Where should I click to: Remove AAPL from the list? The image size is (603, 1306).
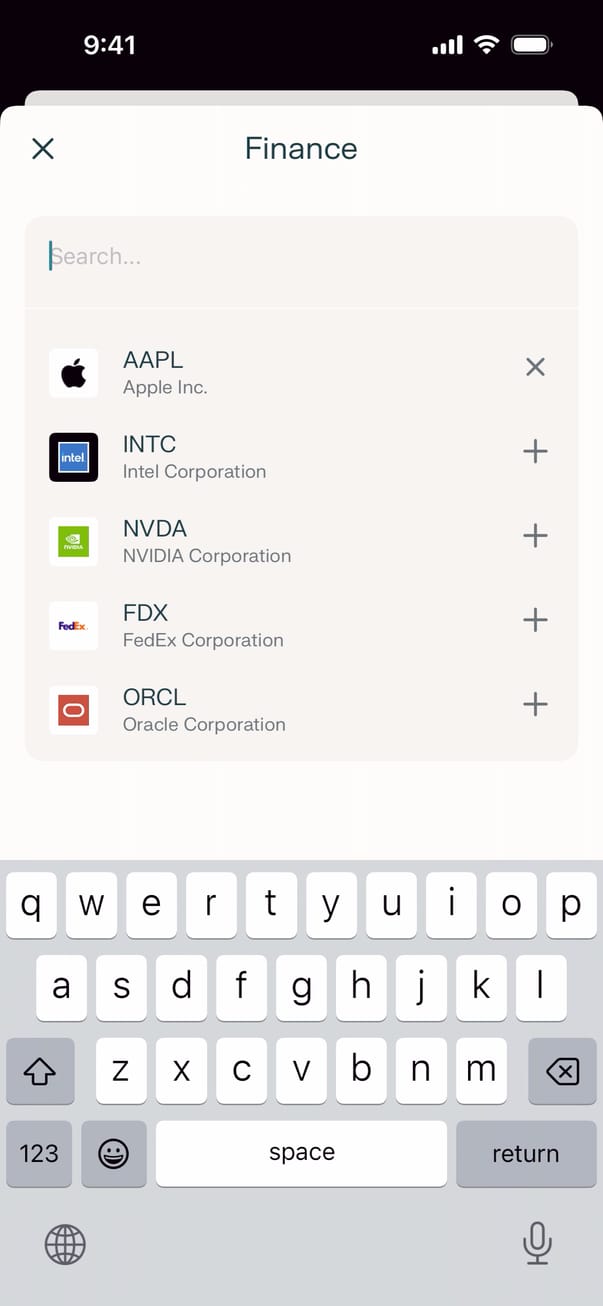click(535, 367)
